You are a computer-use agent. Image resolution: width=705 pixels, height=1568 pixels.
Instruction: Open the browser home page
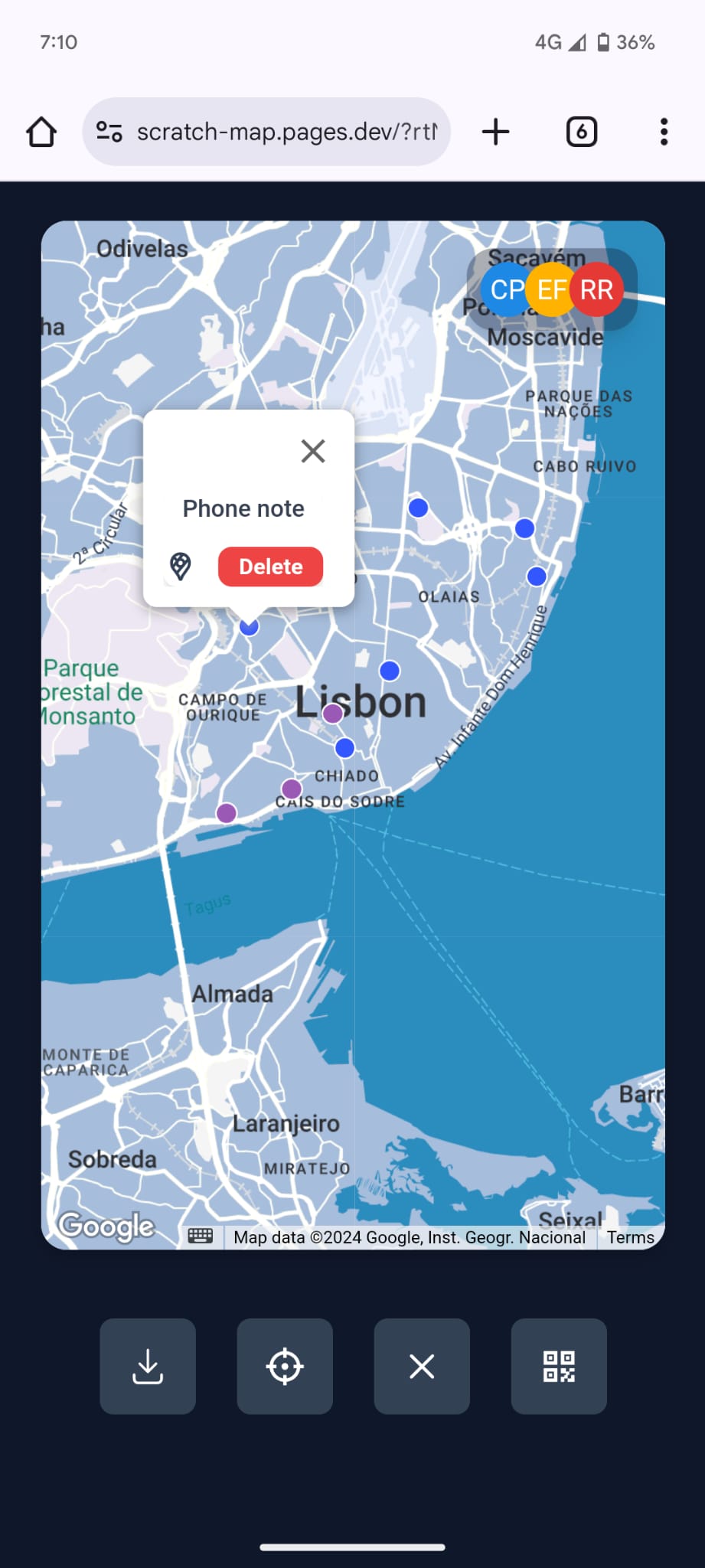click(x=41, y=132)
